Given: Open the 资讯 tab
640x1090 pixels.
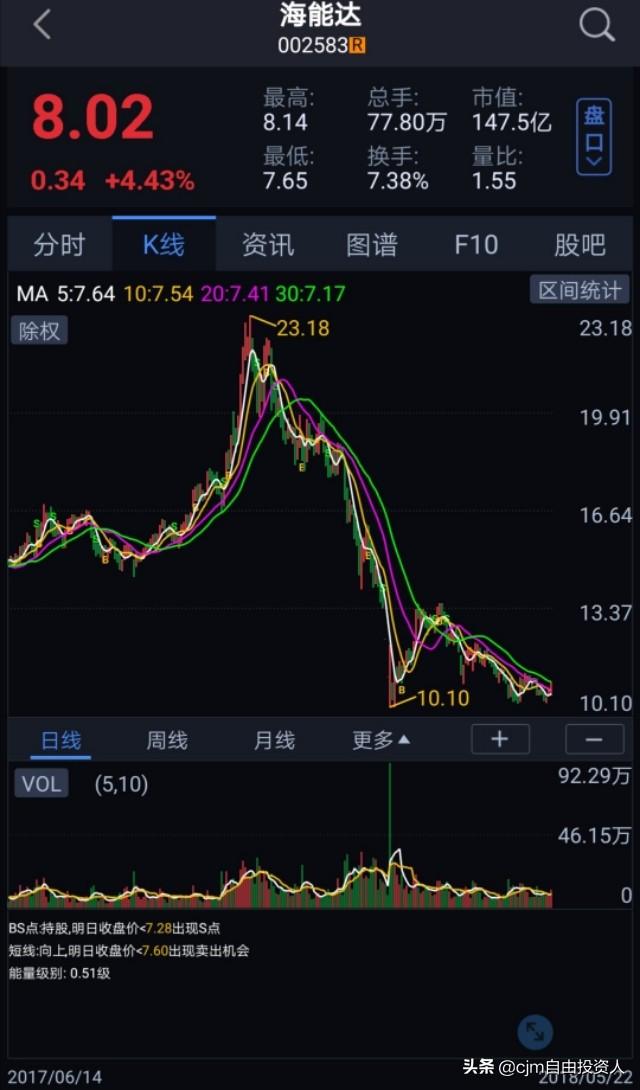Looking at the screenshot, I should (x=268, y=245).
